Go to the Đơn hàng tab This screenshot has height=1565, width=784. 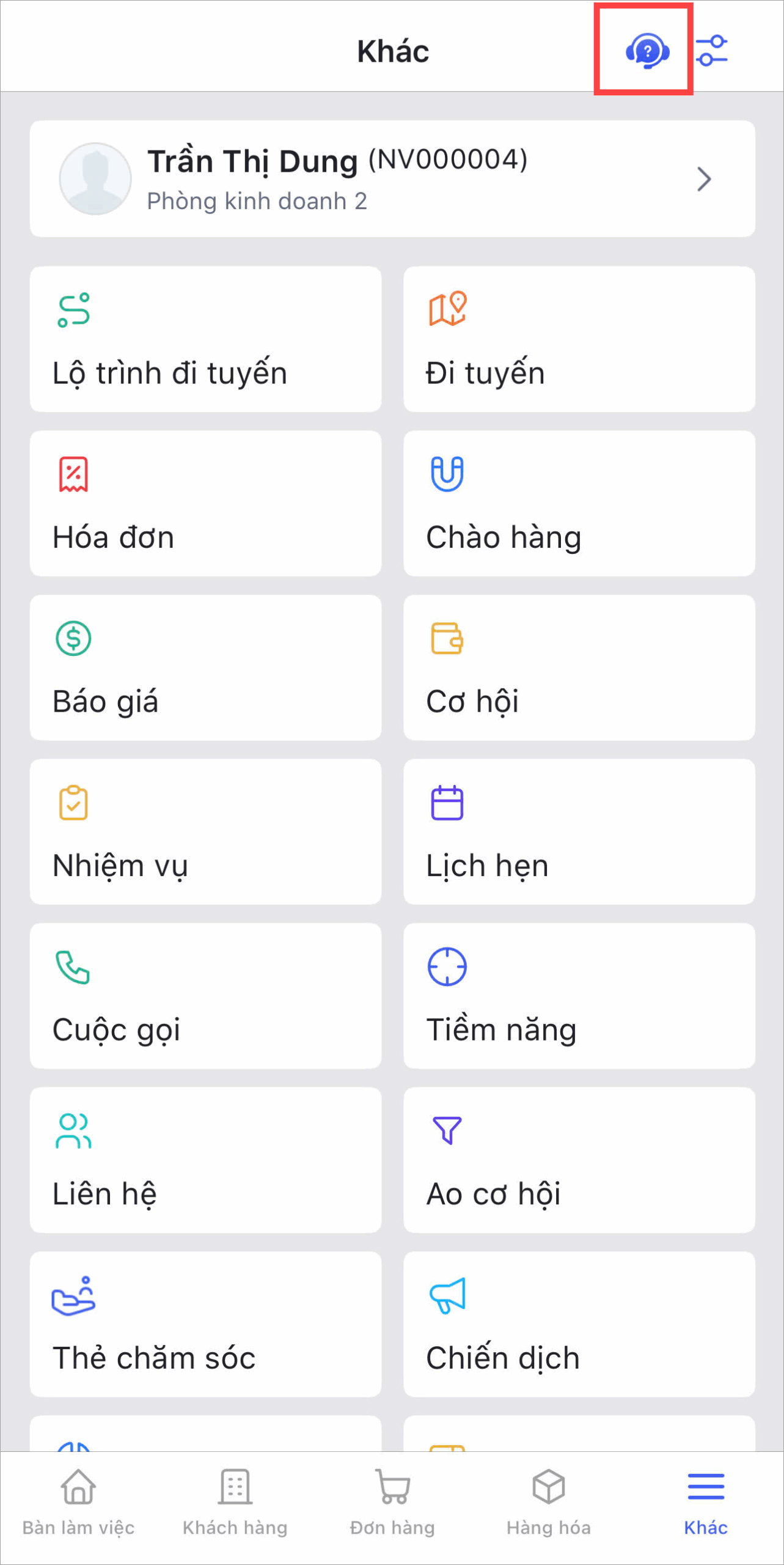point(392,1502)
